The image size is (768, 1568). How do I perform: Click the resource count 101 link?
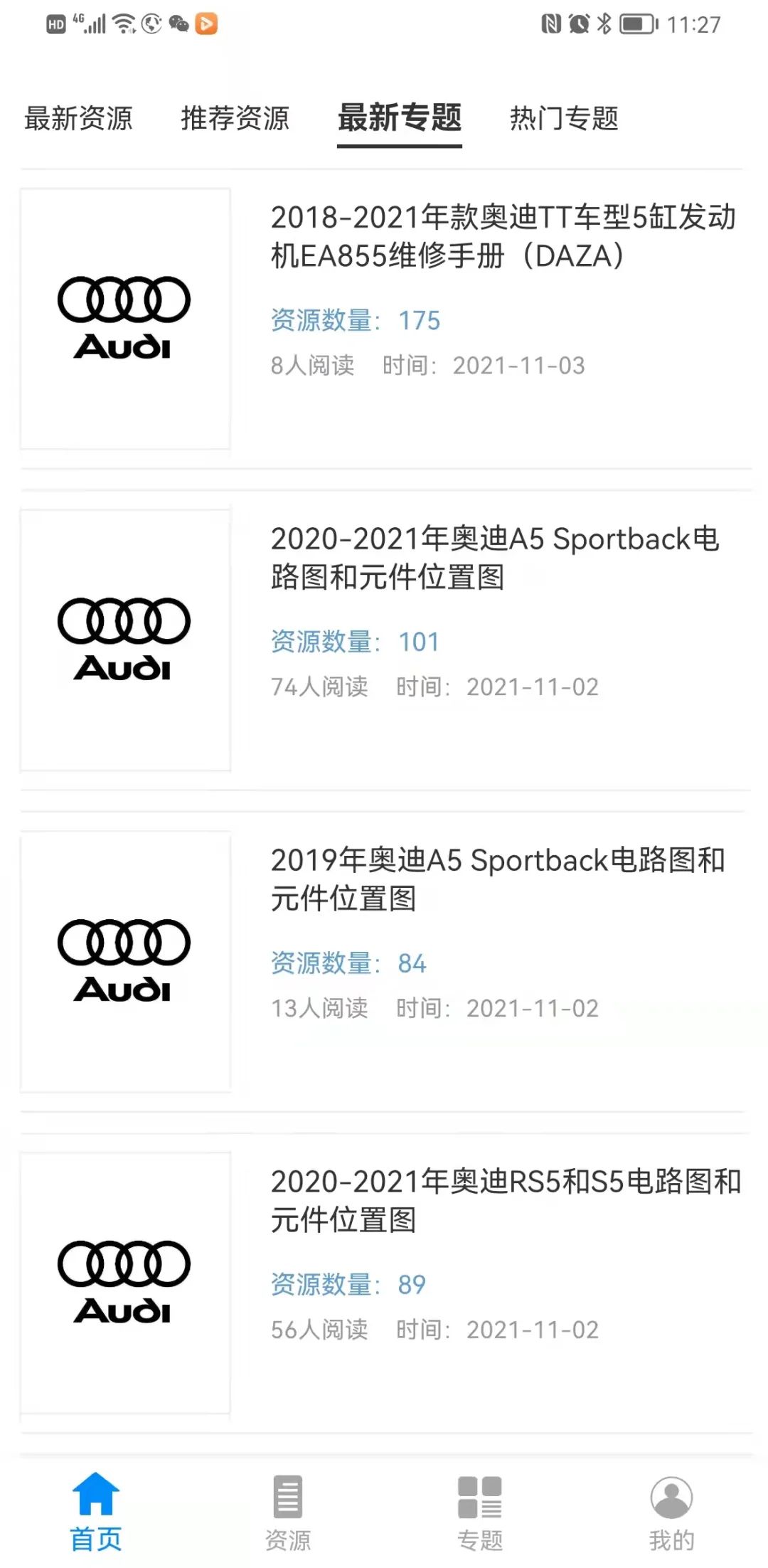[418, 641]
